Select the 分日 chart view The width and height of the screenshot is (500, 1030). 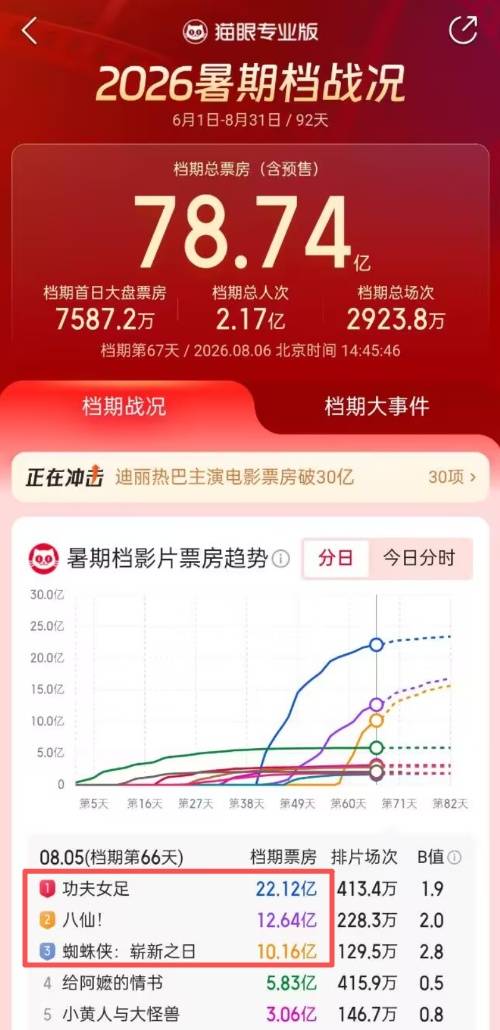point(336,559)
